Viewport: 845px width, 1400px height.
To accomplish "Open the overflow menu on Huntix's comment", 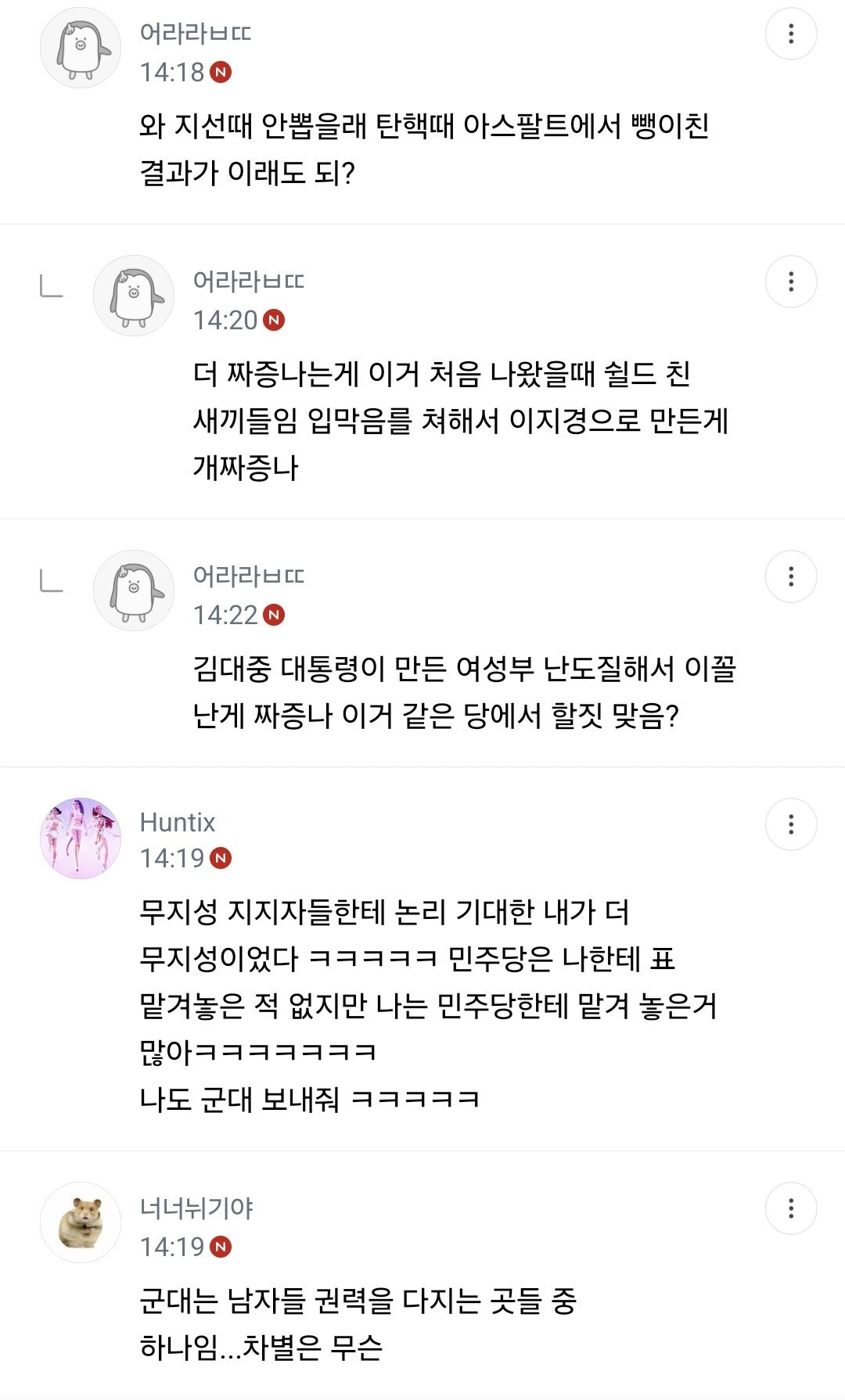I will pyautogui.click(x=791, y=824).
